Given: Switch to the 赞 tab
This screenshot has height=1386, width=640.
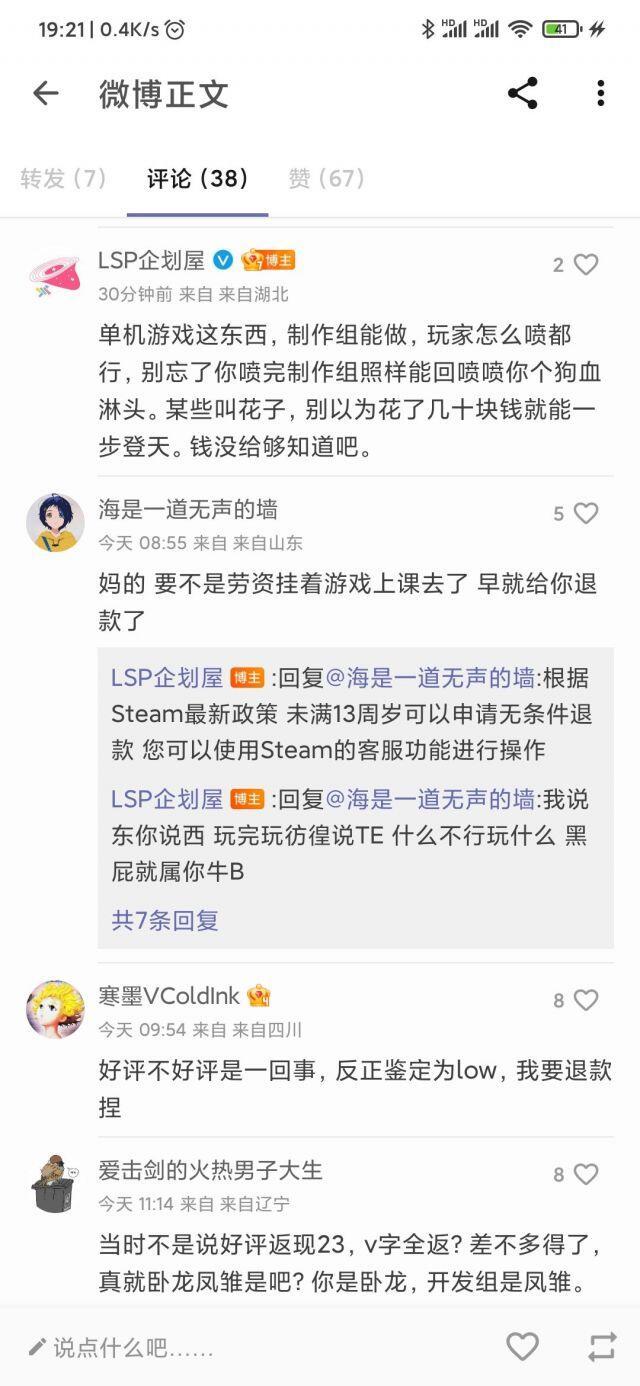Looking at the screenshot, I should tap(326, 179).
